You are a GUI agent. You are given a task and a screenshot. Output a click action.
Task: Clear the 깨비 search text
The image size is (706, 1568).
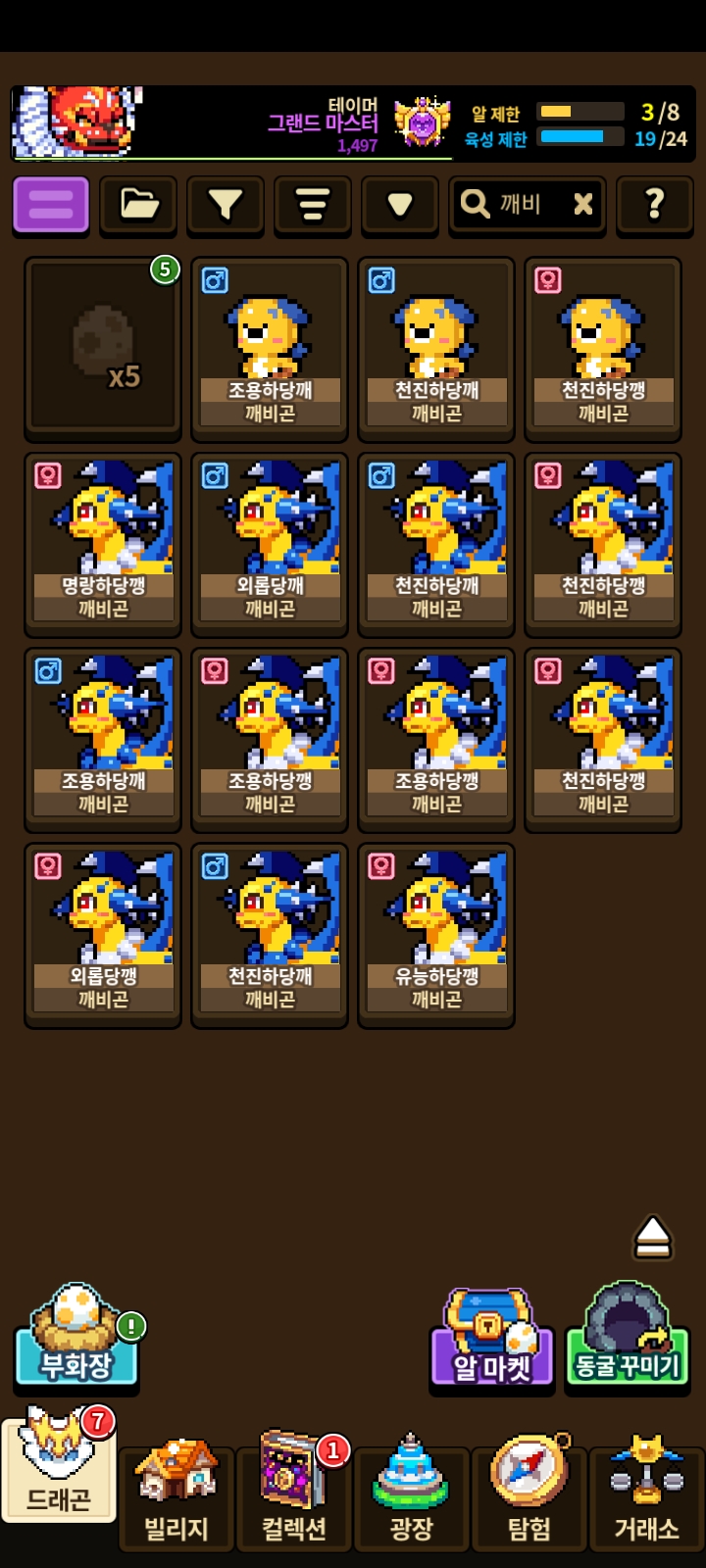(x=583, y=204)
